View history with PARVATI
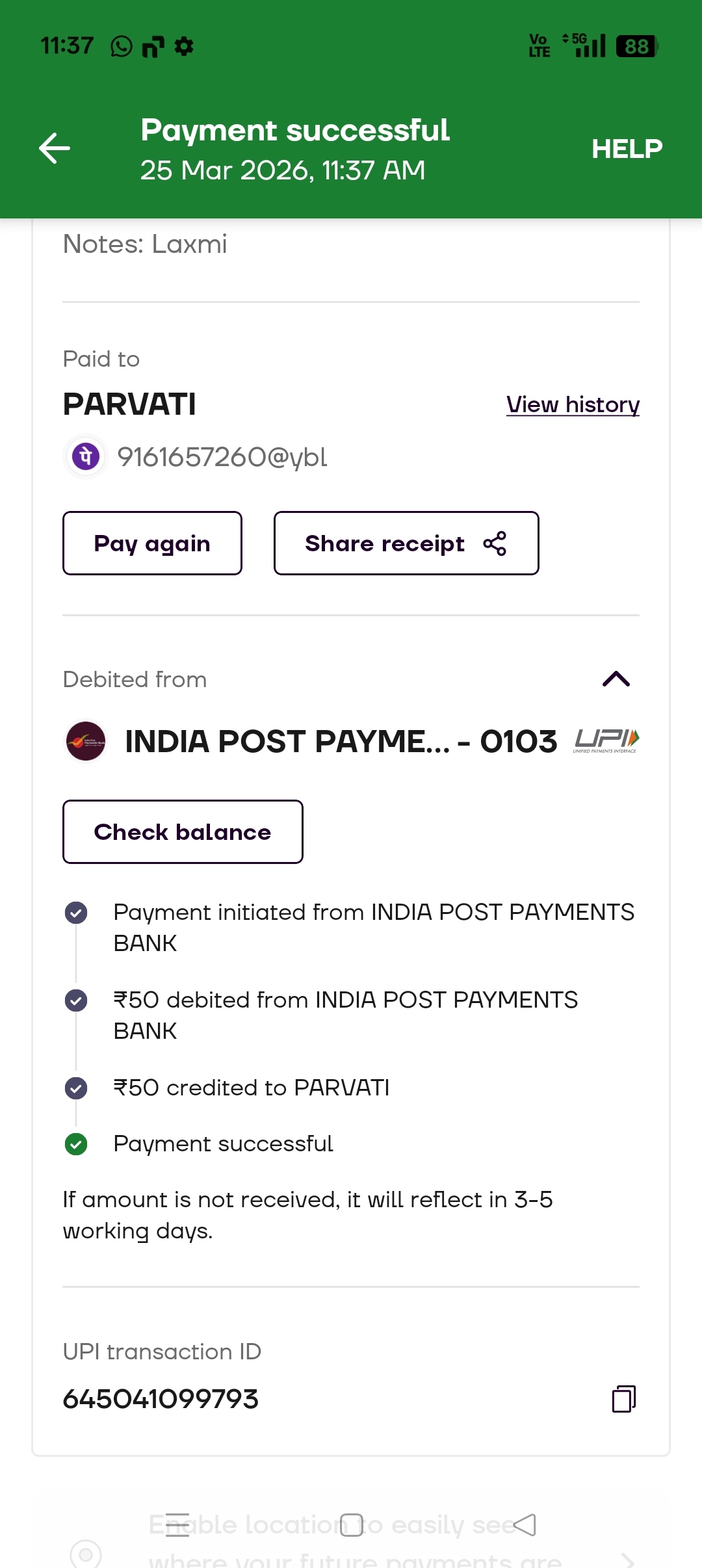This screenshot has width=702, height=1568. (x=573, y=404)
